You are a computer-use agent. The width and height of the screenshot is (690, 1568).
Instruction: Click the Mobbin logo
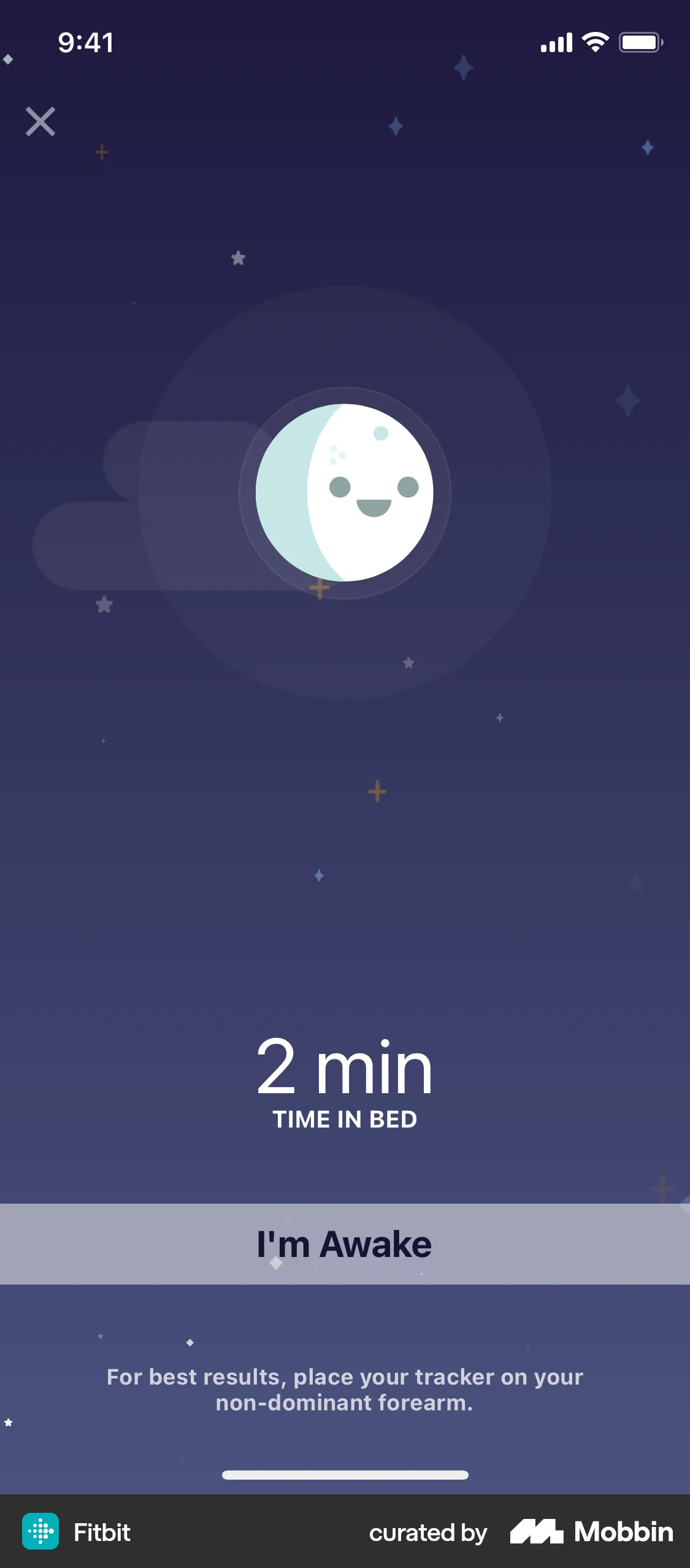[592, 1532]
